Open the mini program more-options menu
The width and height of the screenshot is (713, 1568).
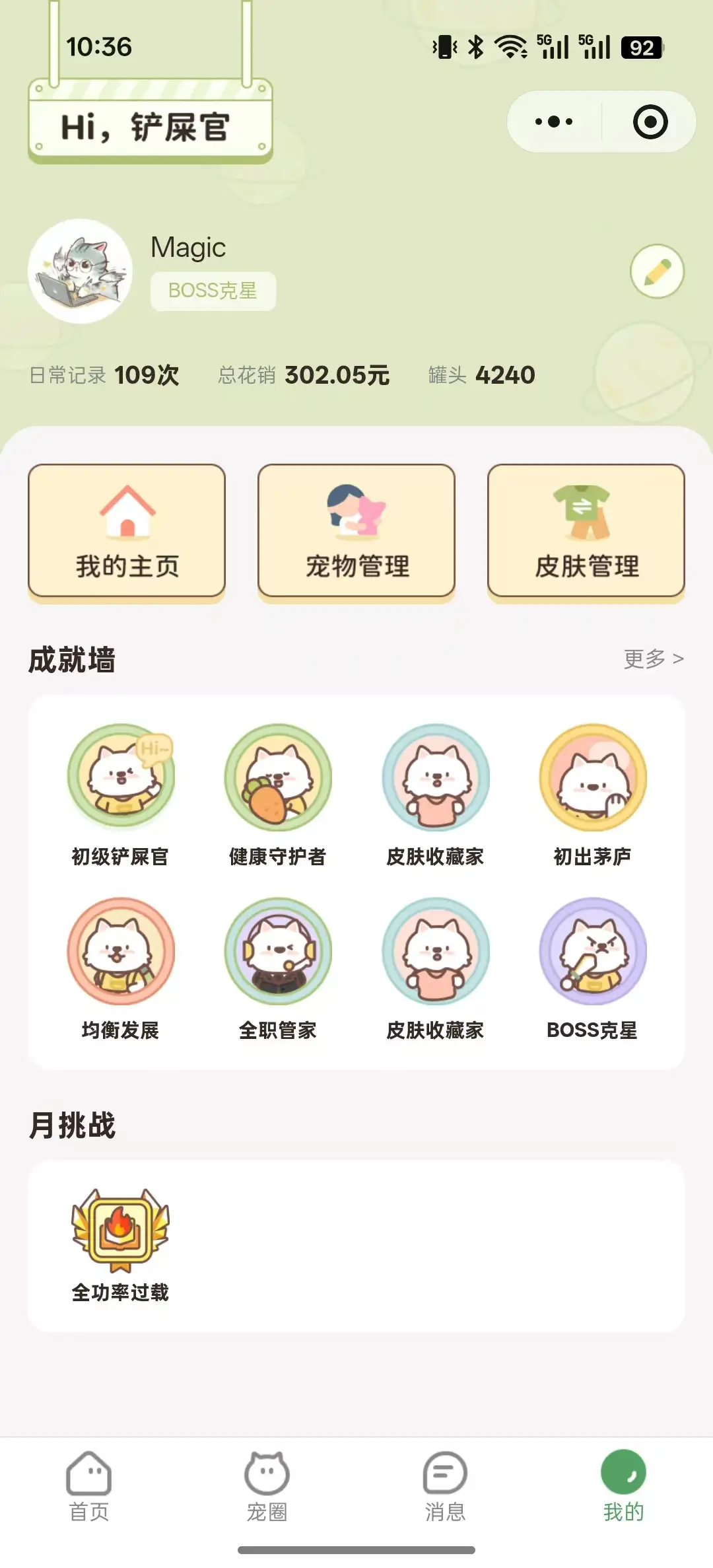pyautogui.click(x=554, y=122)
